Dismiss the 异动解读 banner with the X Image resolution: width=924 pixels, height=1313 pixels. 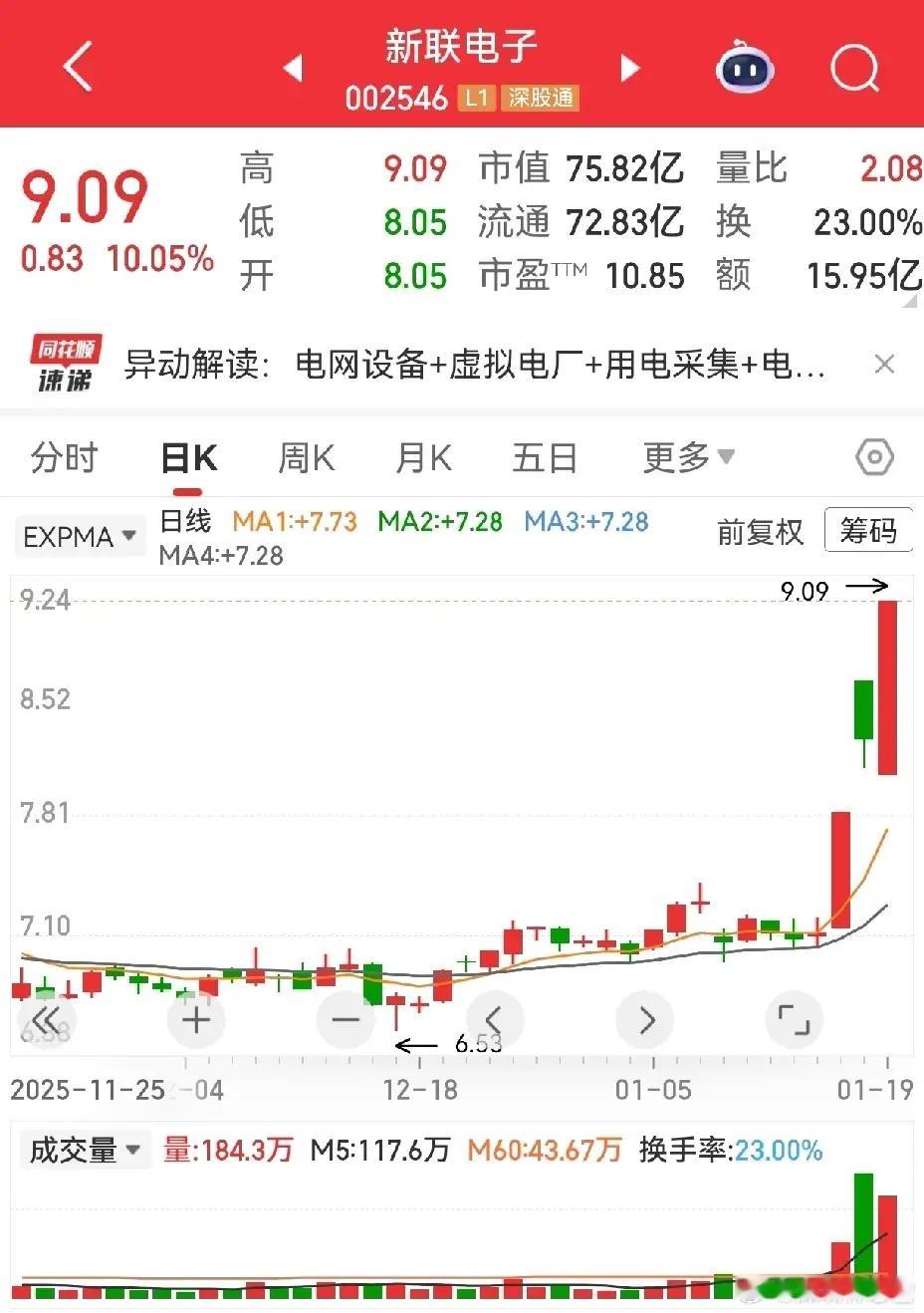click(884, 365)
